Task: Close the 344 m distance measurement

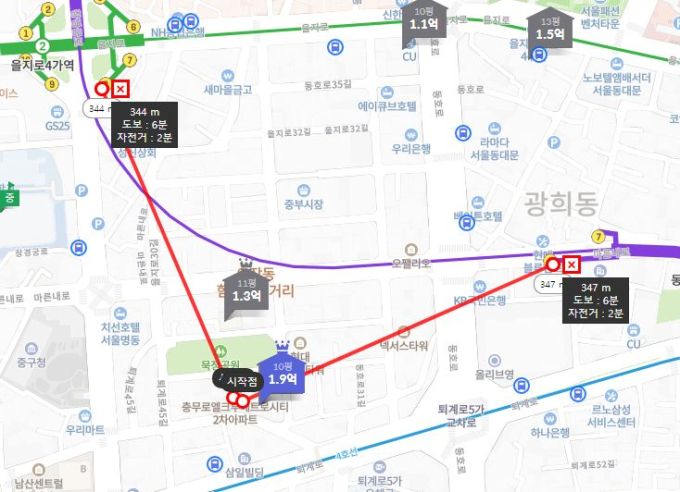Action: point(121,89)
